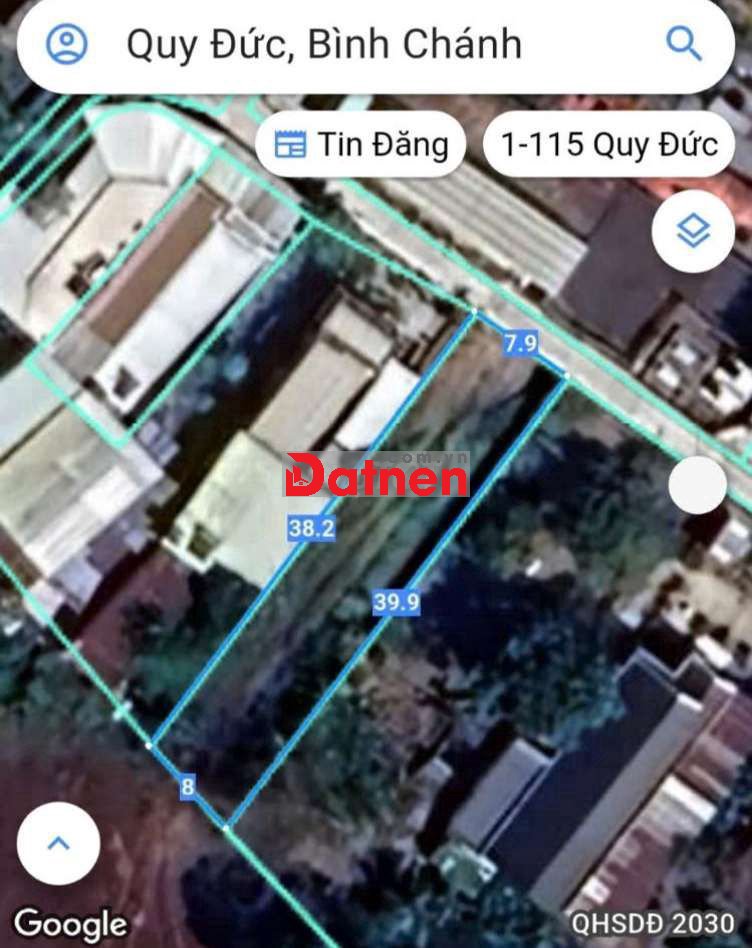Viewport: 752px width, 948px height.
Task: Open the account profile icon
Action: [67, 44]
